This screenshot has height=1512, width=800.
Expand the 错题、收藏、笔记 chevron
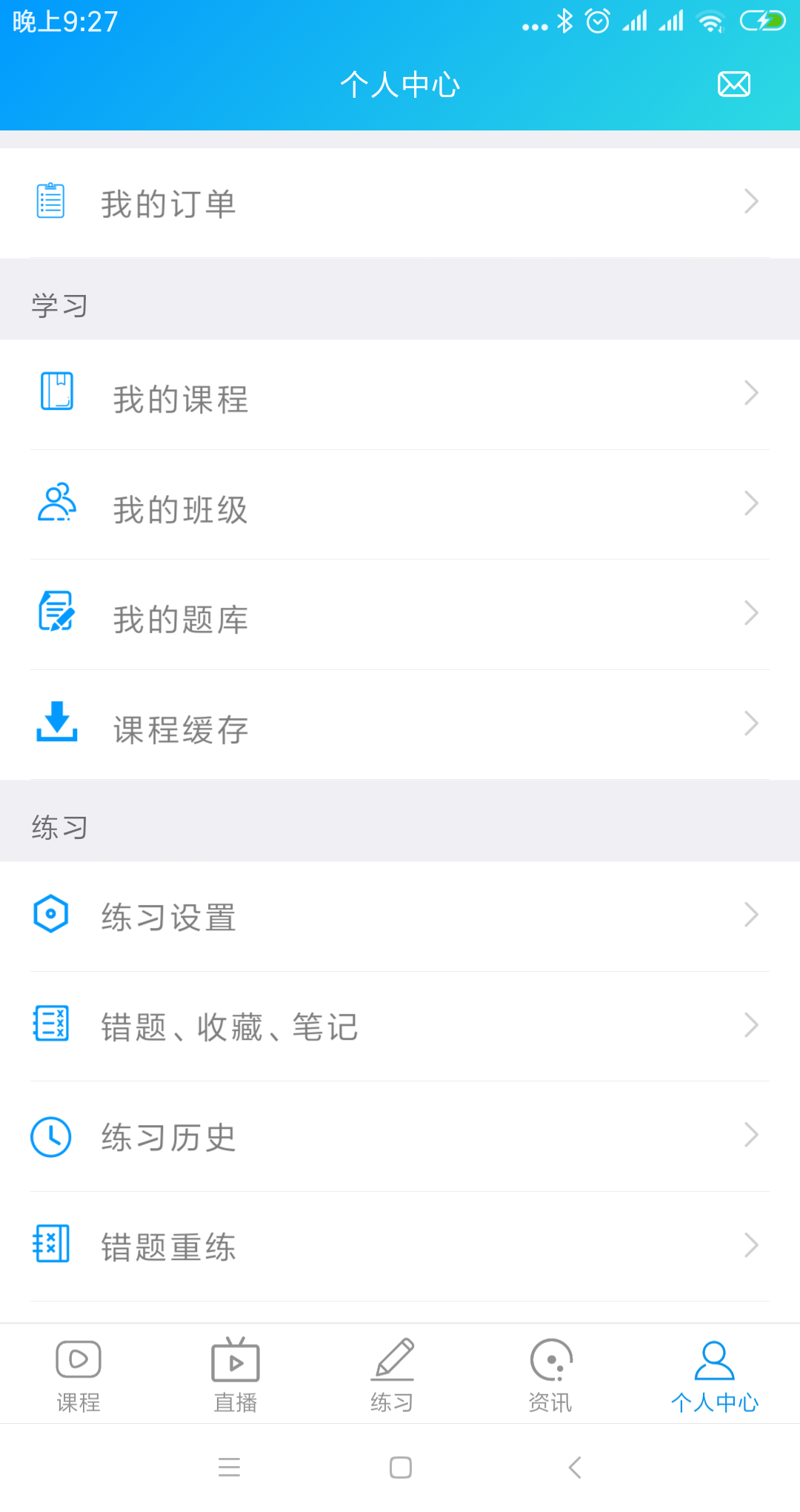point(751,1025)
